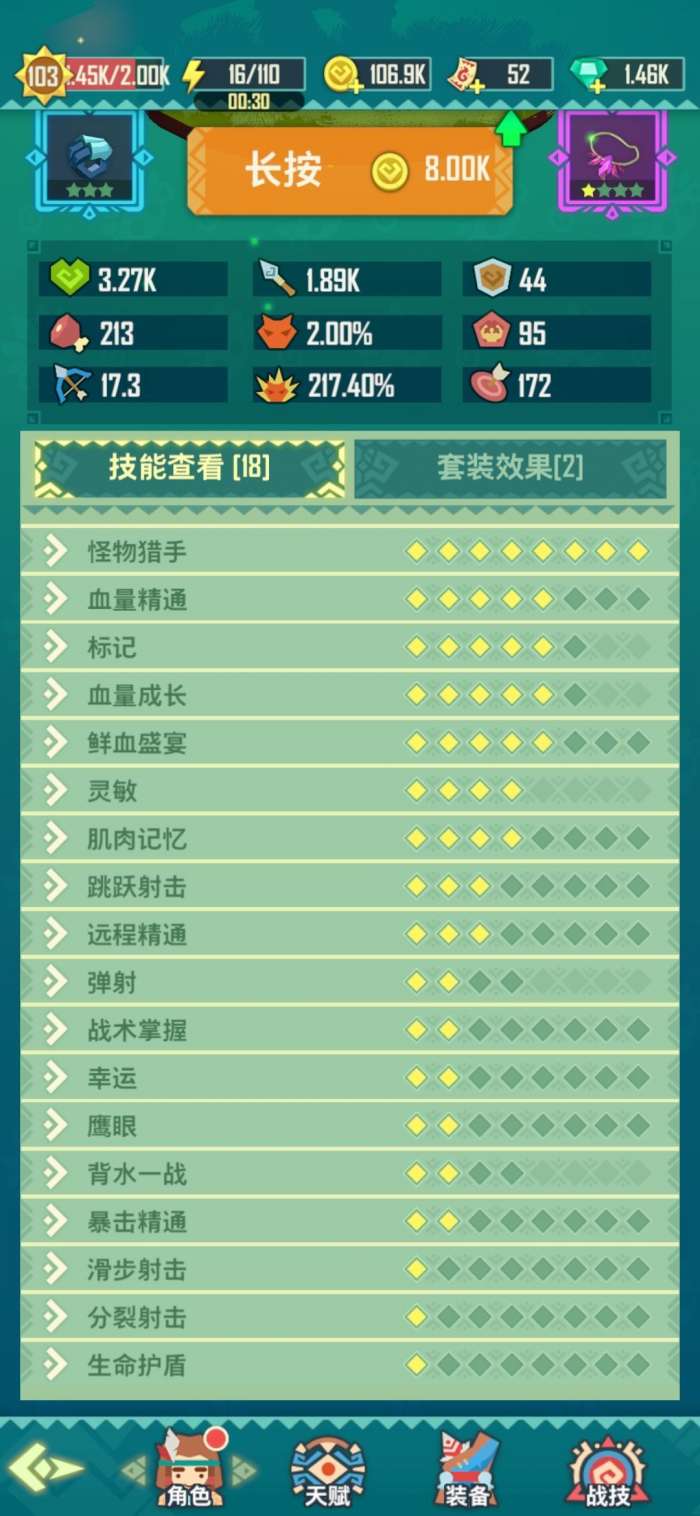Image resolution: width=700 pixels, height=1516 pixels.
Task: Open the purple bow equipment slot
Action: click(612, 160)
